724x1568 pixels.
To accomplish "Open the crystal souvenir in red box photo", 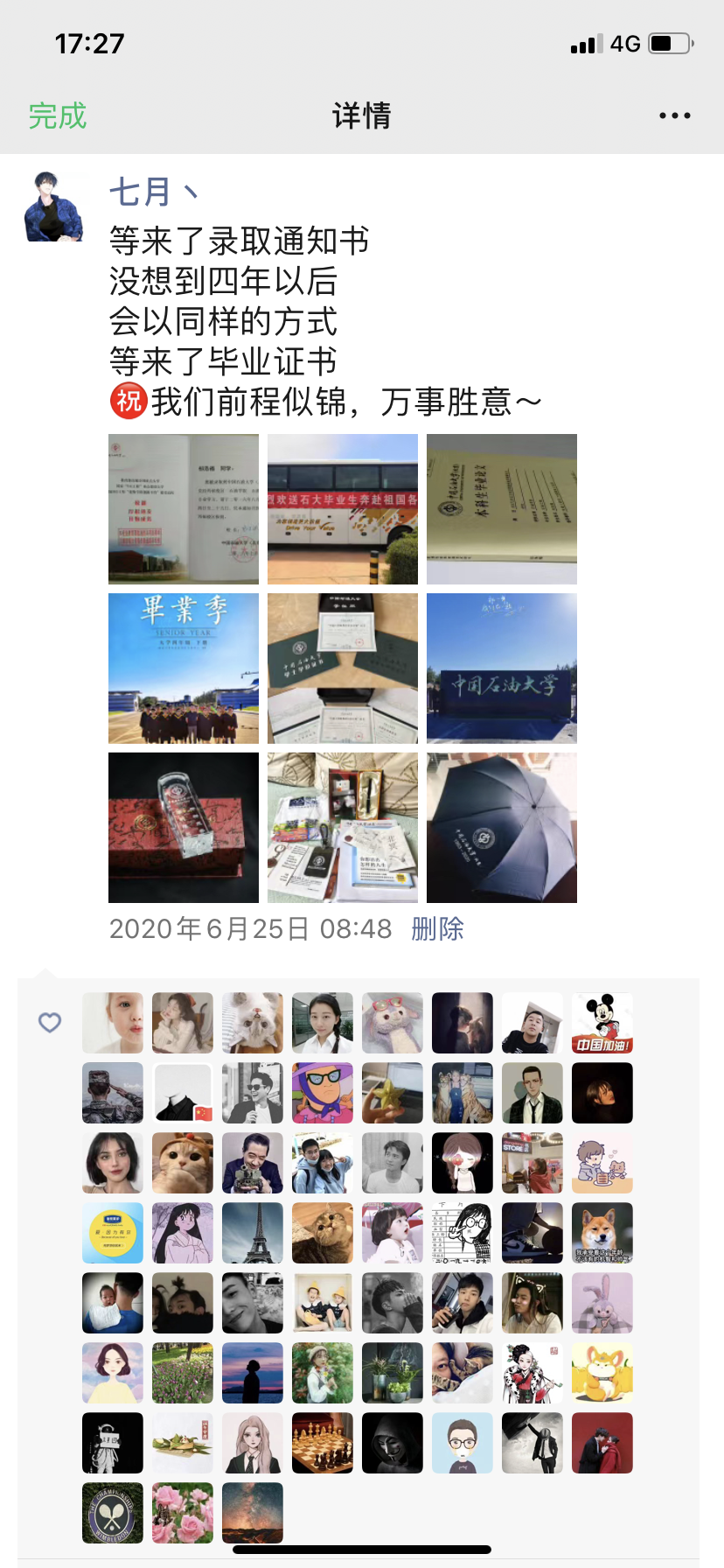I will 184,828.
